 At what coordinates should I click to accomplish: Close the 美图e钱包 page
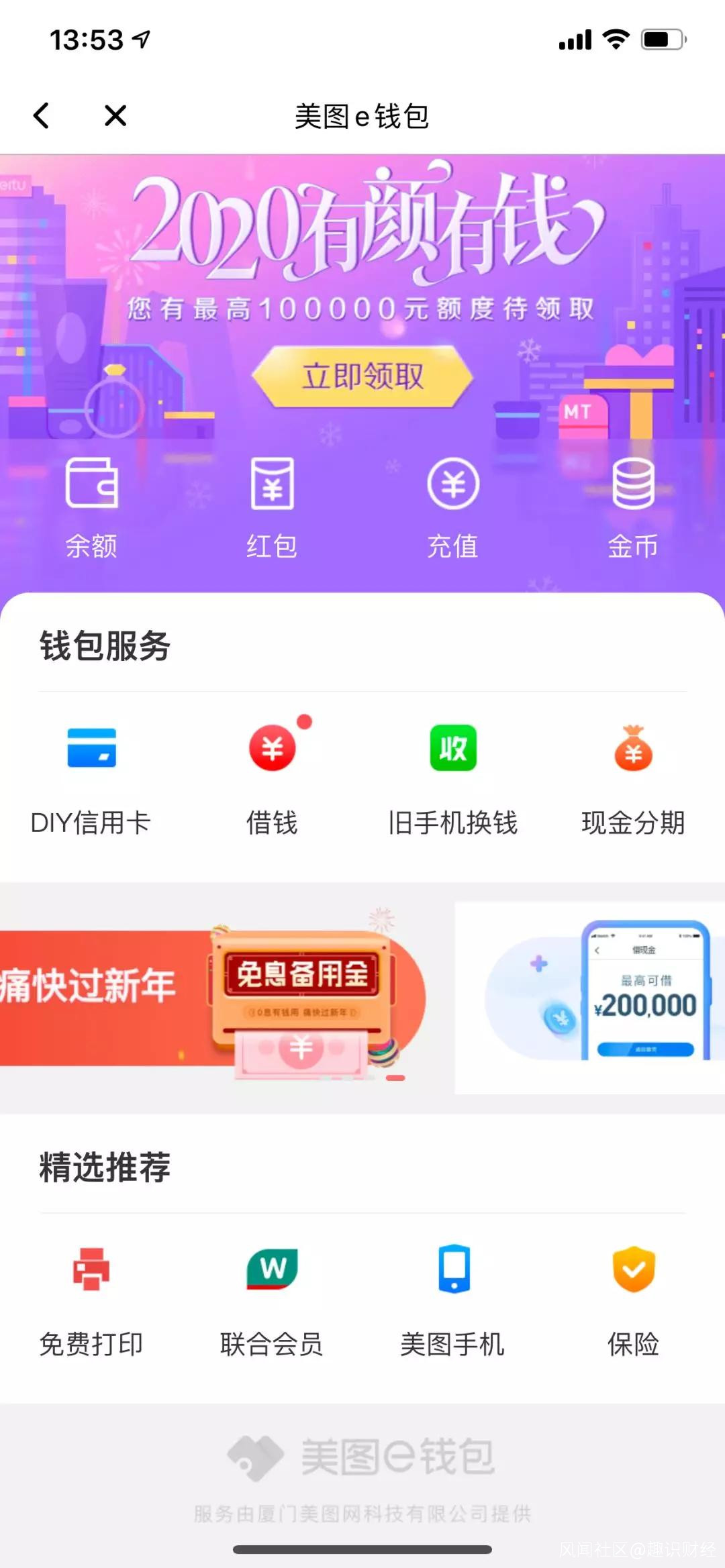coord(115,115)
